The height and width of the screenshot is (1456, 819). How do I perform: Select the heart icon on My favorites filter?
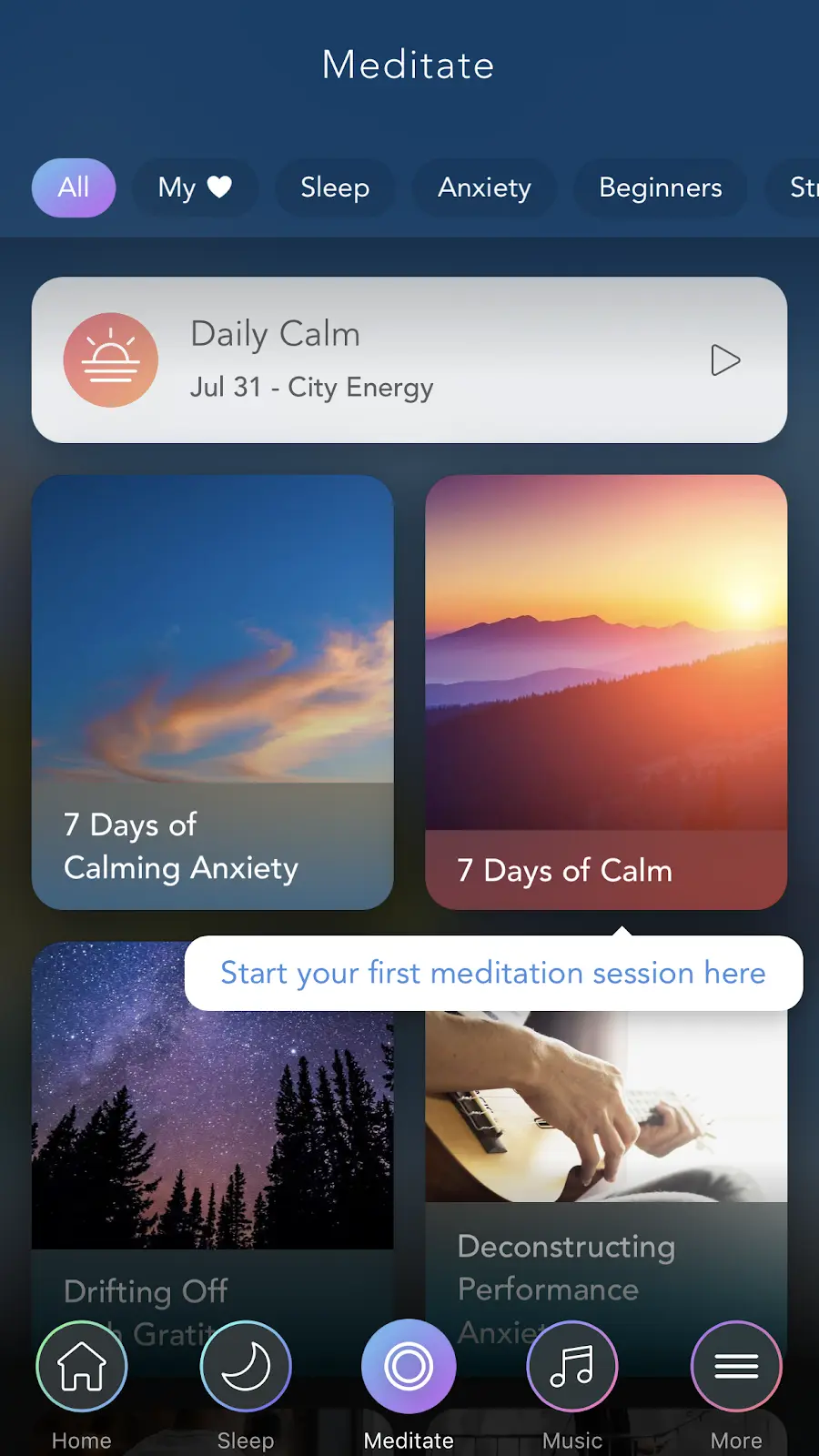pos(221,187)
